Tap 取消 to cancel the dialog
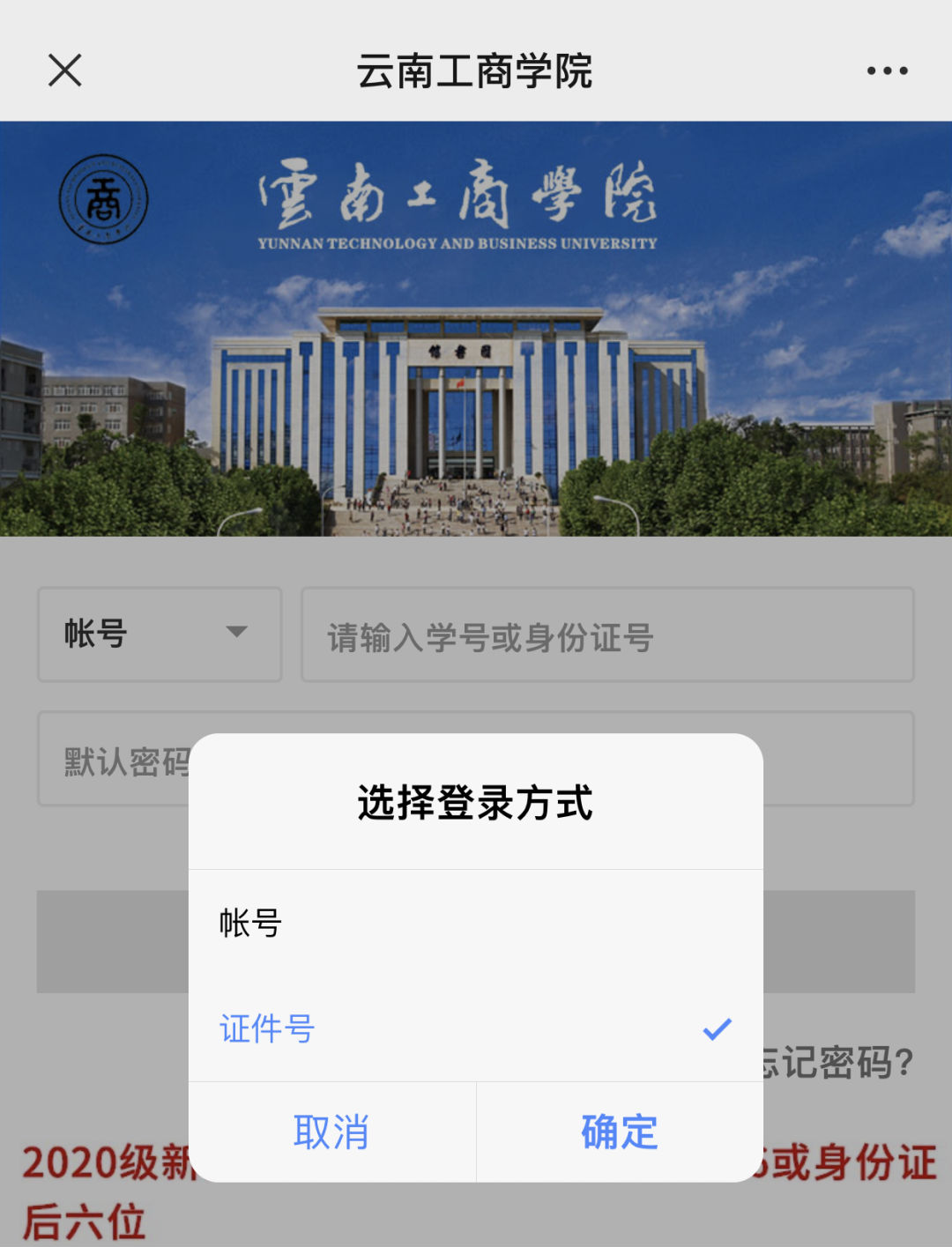This screenshot has height=1247, width=952. click(331, 1132)
